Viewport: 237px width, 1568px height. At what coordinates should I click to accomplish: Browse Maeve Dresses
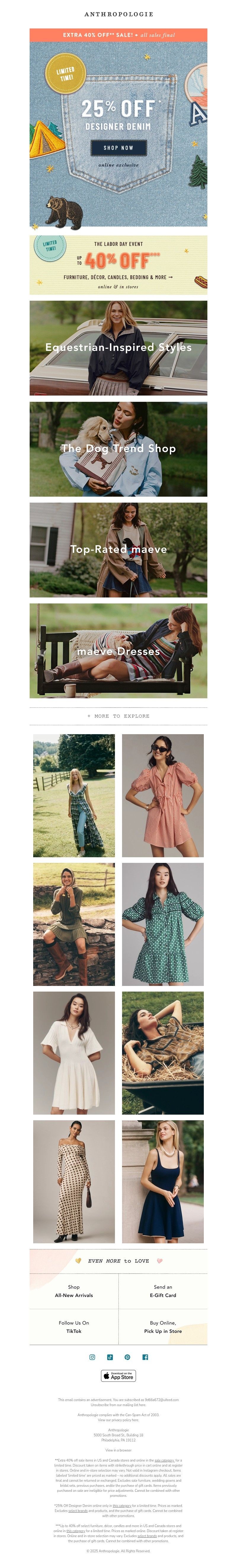[118, 651]
